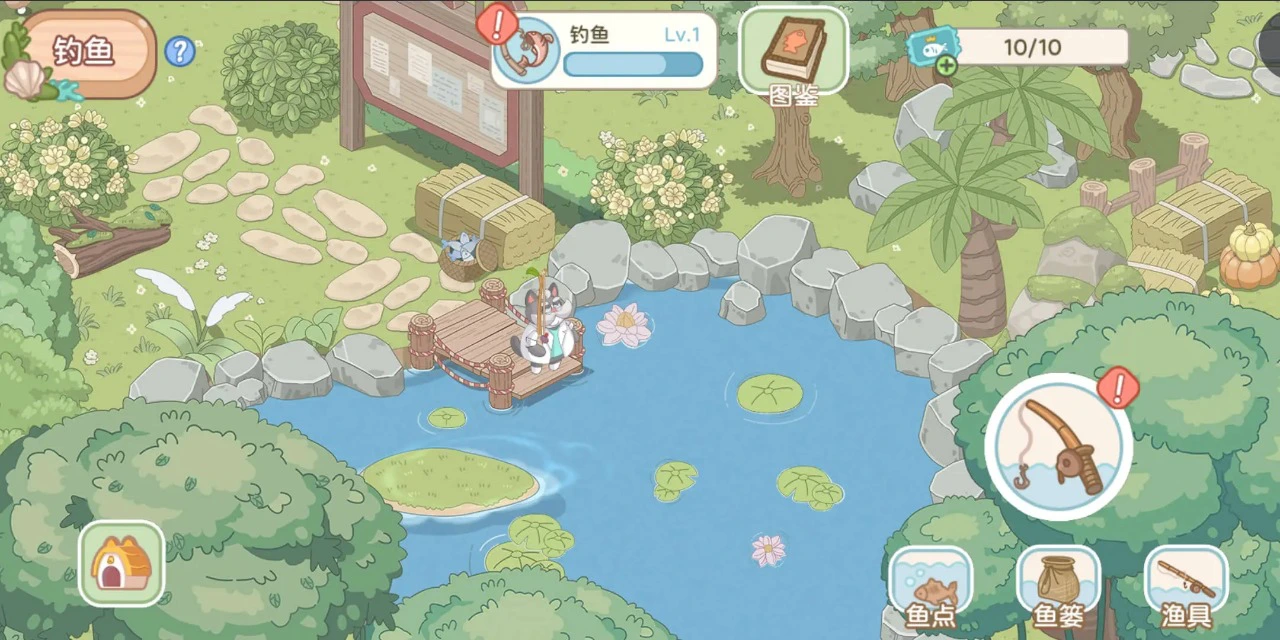Cast the fishing rod with the round button
1280x640 pixels.
point(1059,447)
